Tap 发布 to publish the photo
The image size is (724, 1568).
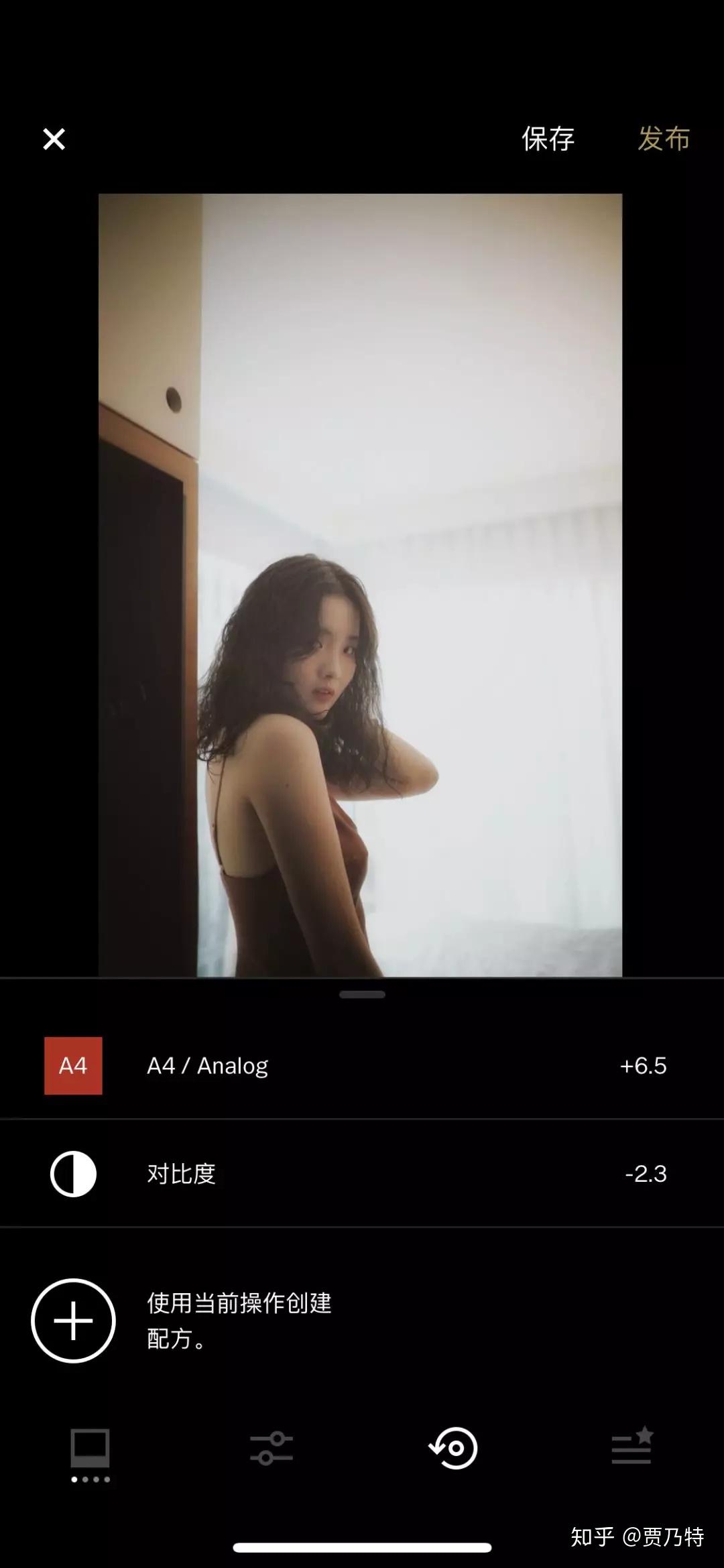[x=663, y=139]
